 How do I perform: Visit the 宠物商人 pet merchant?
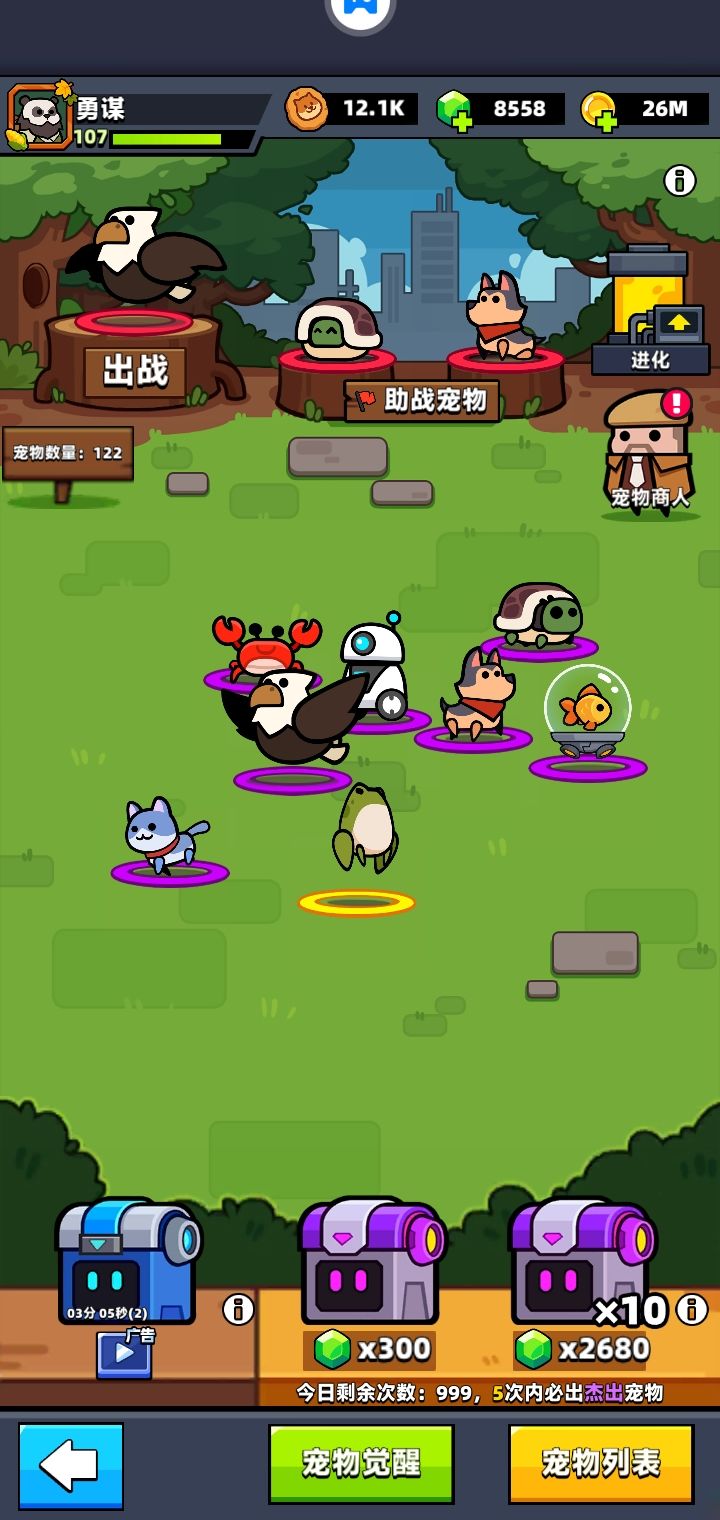650,455
